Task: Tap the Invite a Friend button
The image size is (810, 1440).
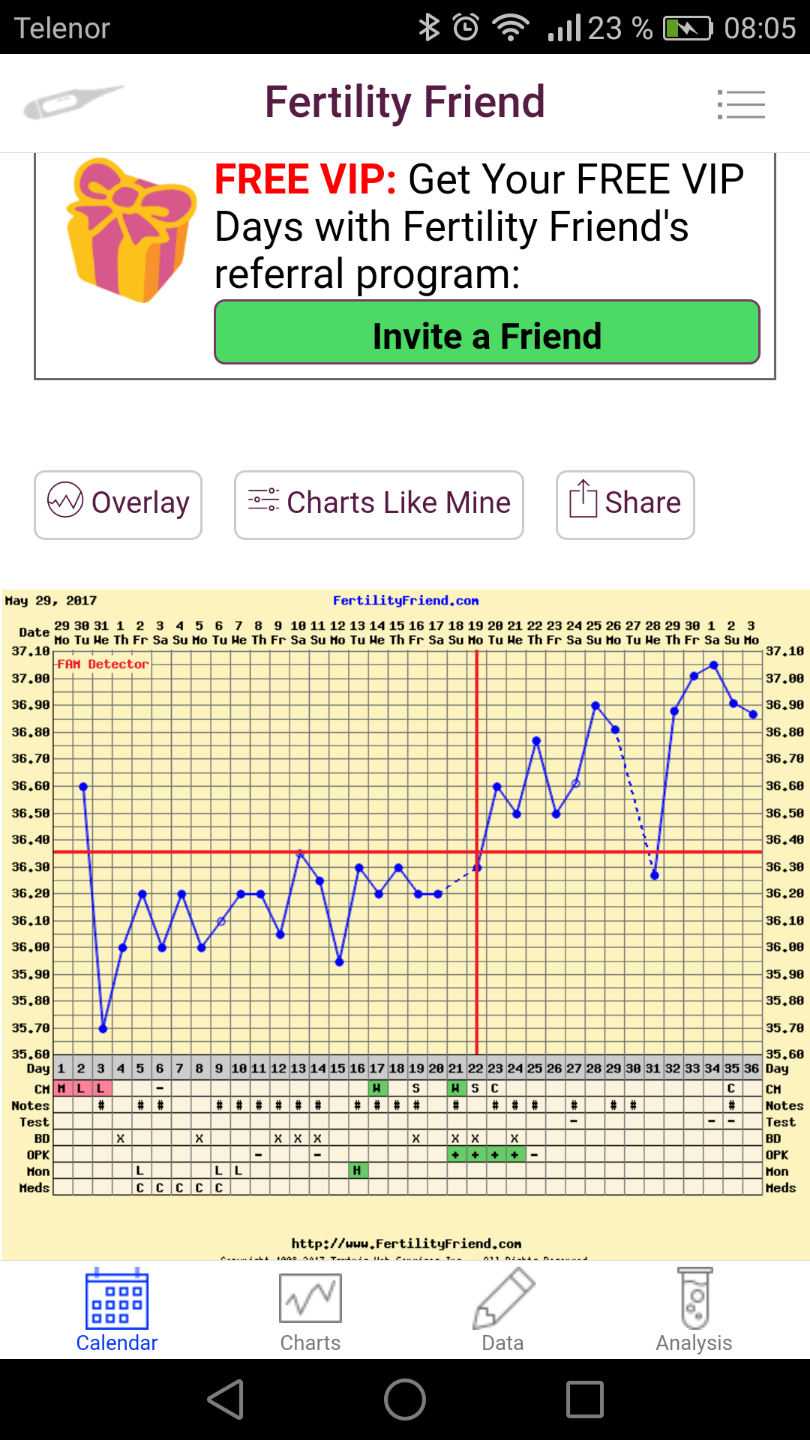Action: pyautogui.click(x=487, y=334)
